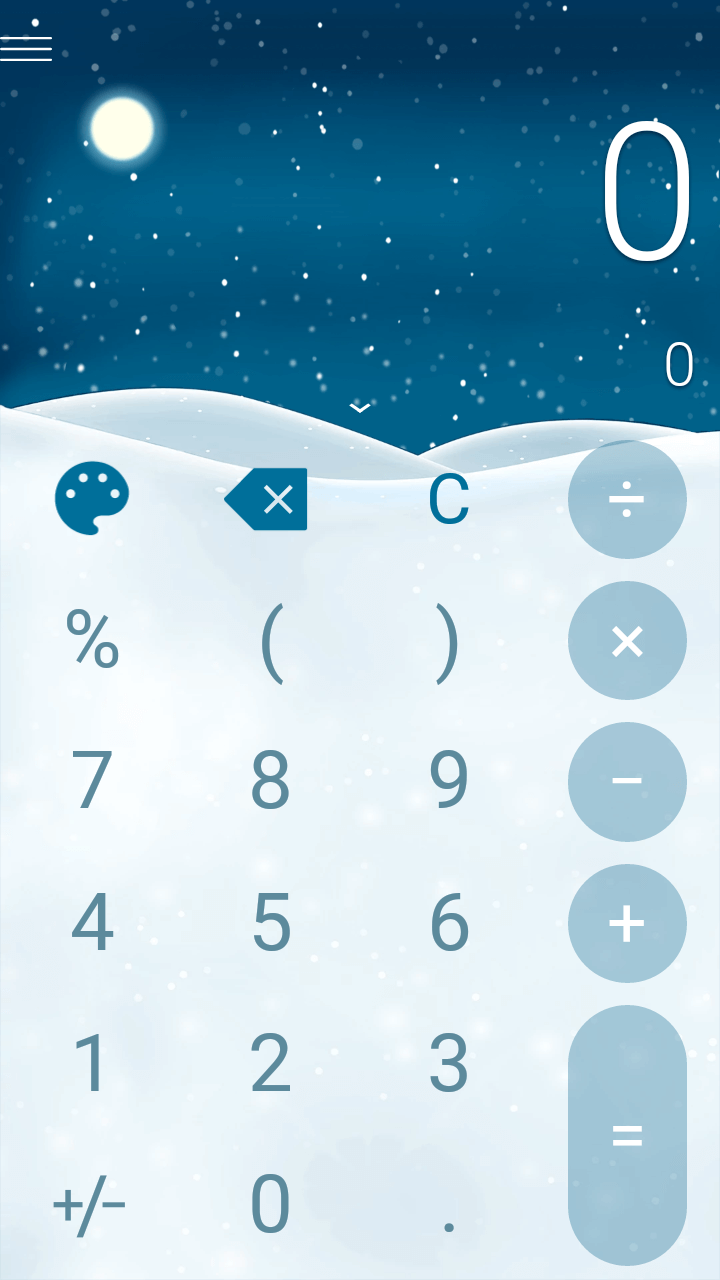Toggle the sign with +/-
This screenshot has height=1280, width=720.
[89, 1204]
